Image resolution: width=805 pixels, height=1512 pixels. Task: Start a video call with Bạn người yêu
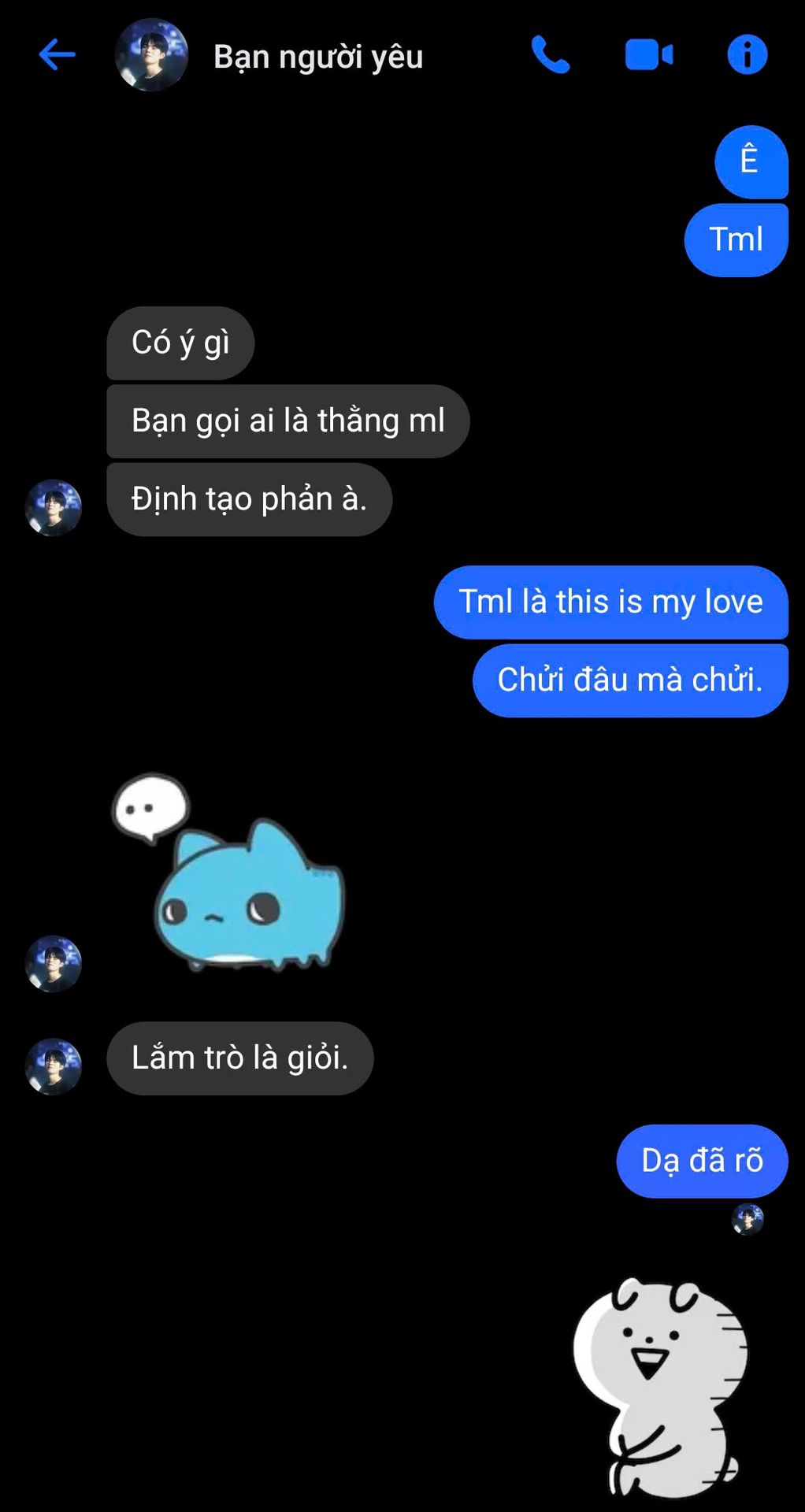click(x=648, y=55)
